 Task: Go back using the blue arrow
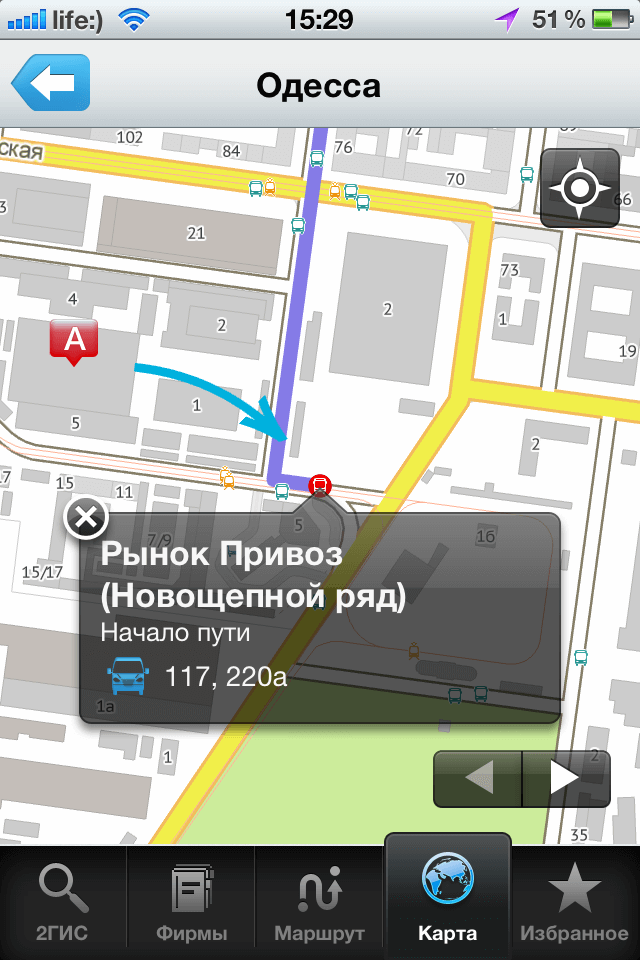50,83
